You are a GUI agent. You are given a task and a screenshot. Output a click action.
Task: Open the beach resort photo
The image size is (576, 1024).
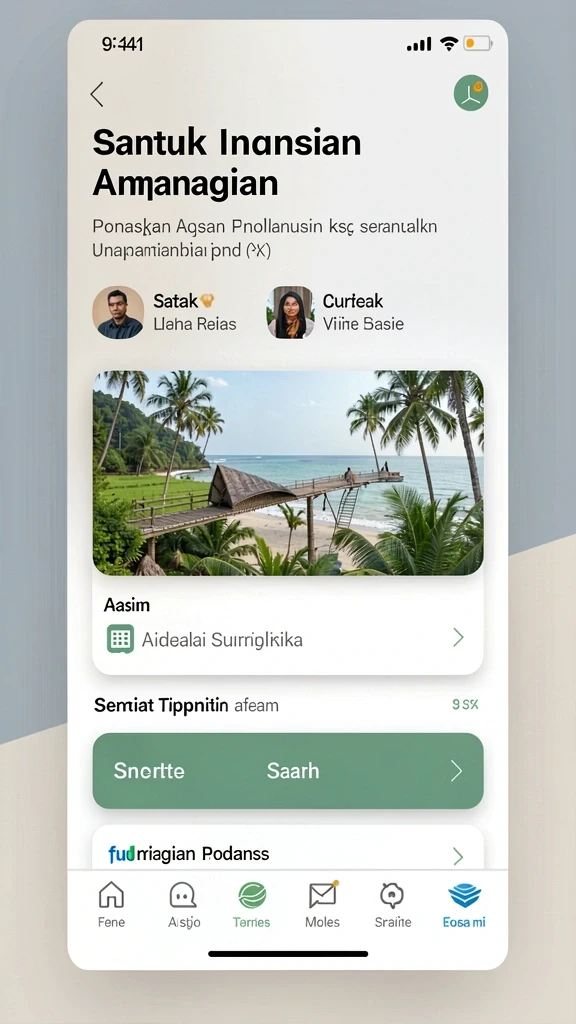(288, 473)
